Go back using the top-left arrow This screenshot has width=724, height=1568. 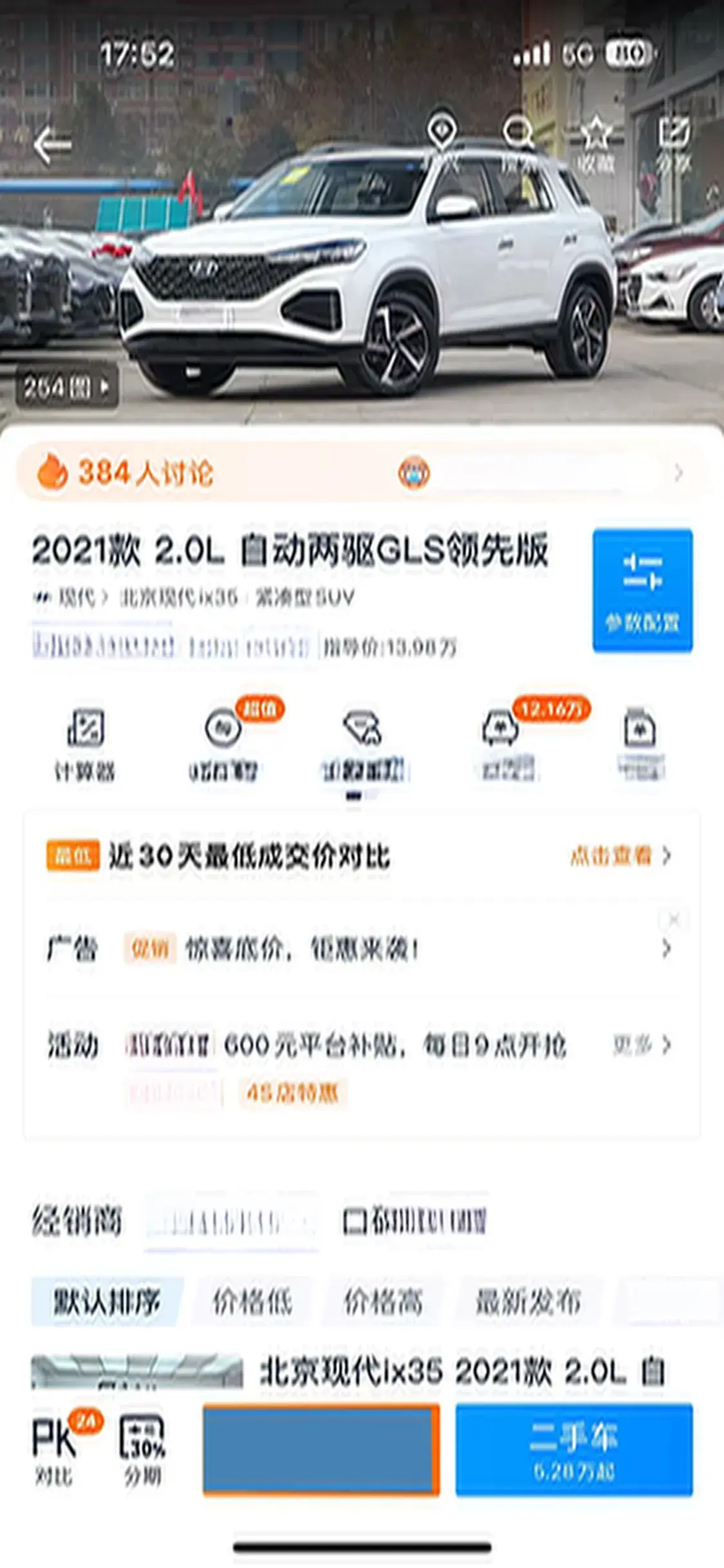53,145
